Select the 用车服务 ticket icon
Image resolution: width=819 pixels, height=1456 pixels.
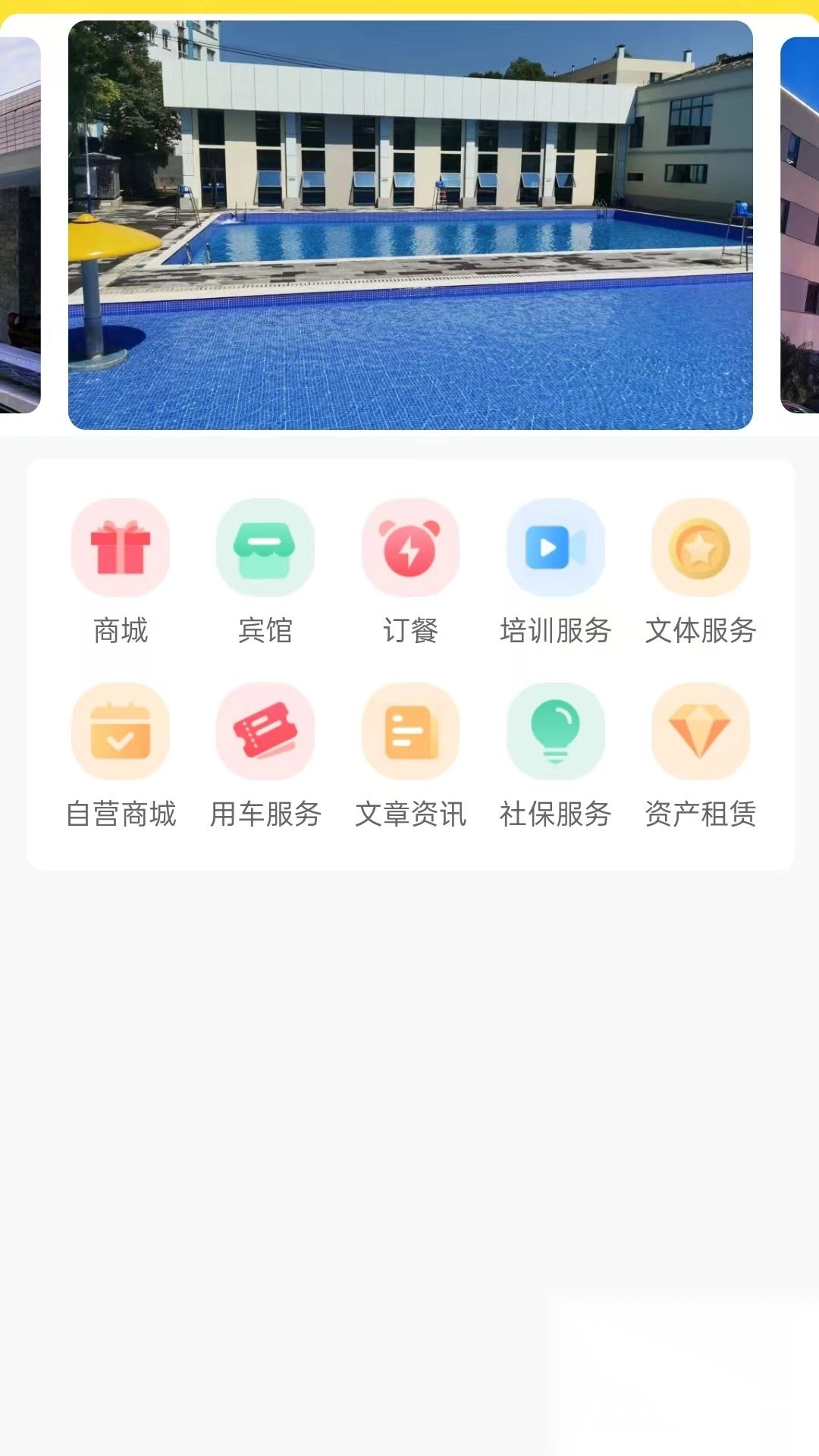click(x=265, y=731)
